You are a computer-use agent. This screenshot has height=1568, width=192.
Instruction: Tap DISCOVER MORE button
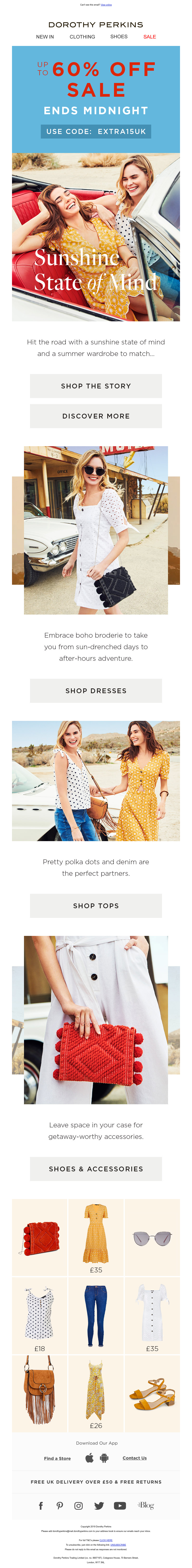96,416
